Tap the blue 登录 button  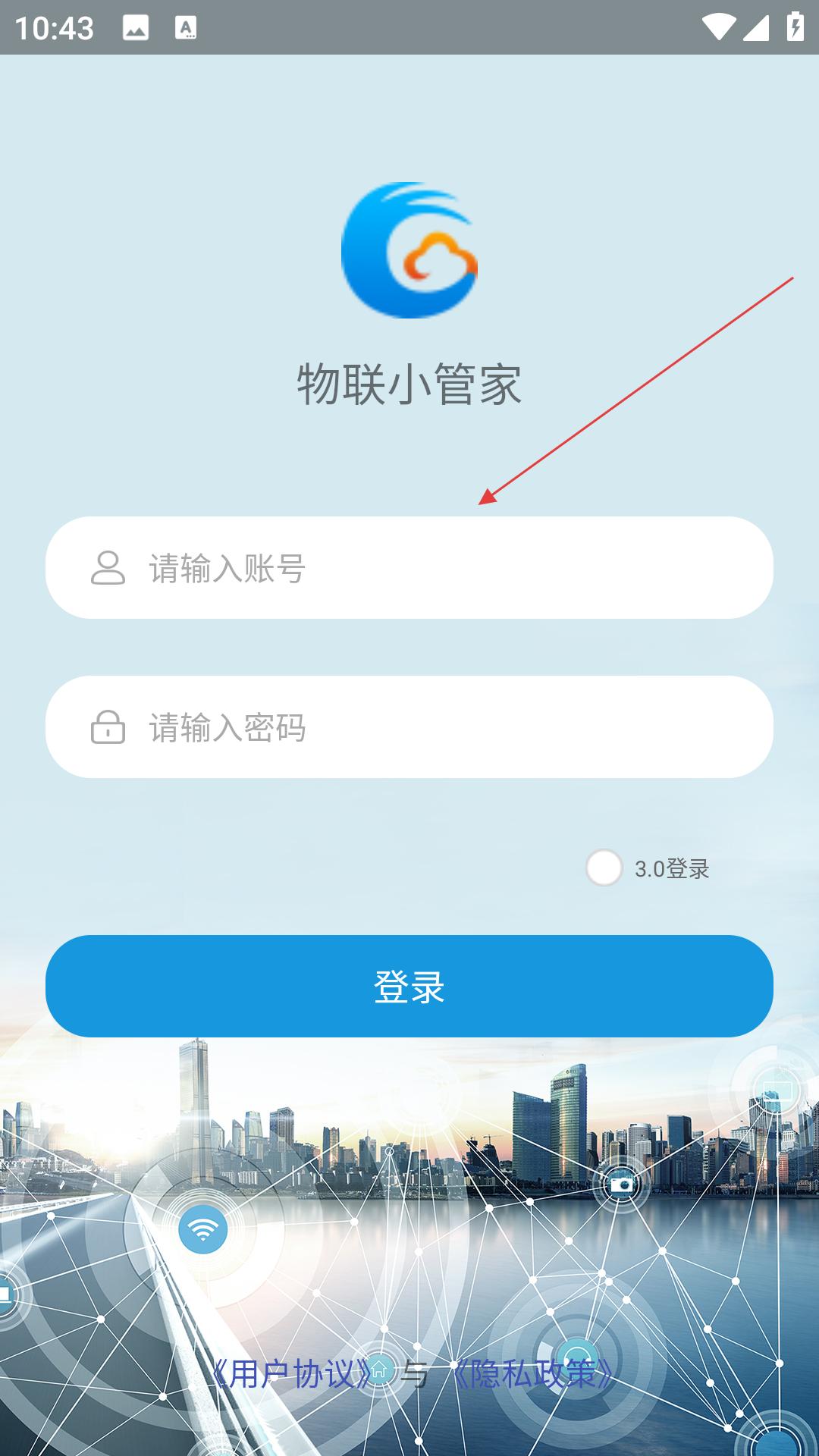(409, 986)
